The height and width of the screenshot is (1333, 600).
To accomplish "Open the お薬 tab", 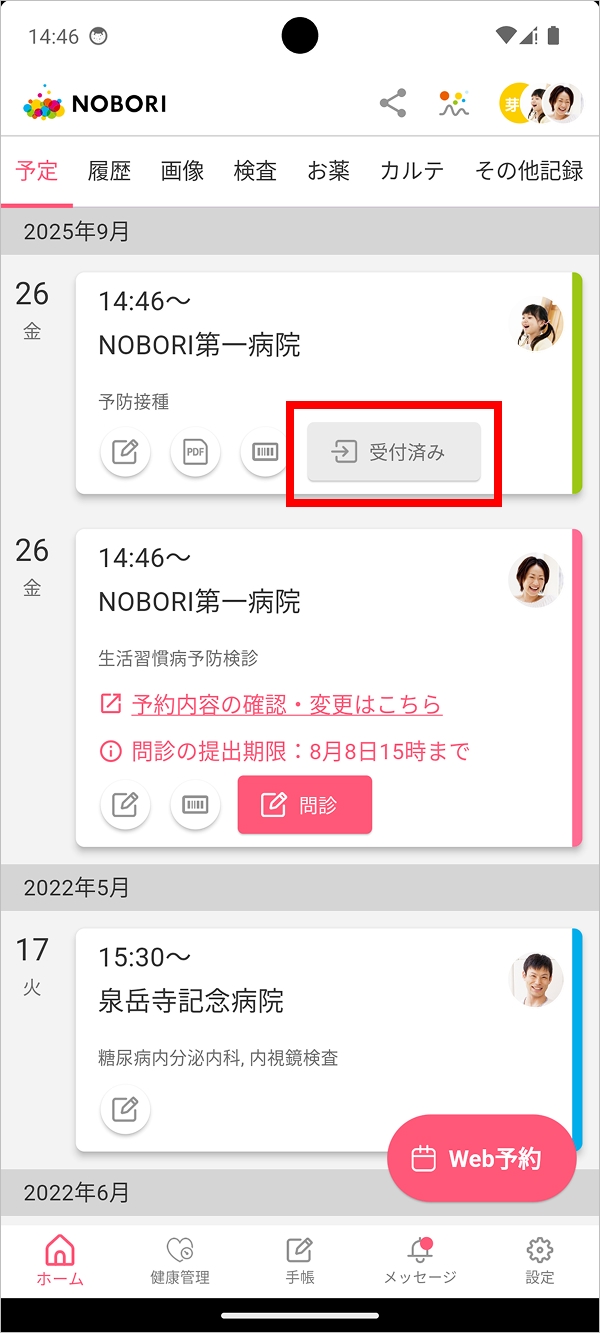I will [x=328, y=171].
